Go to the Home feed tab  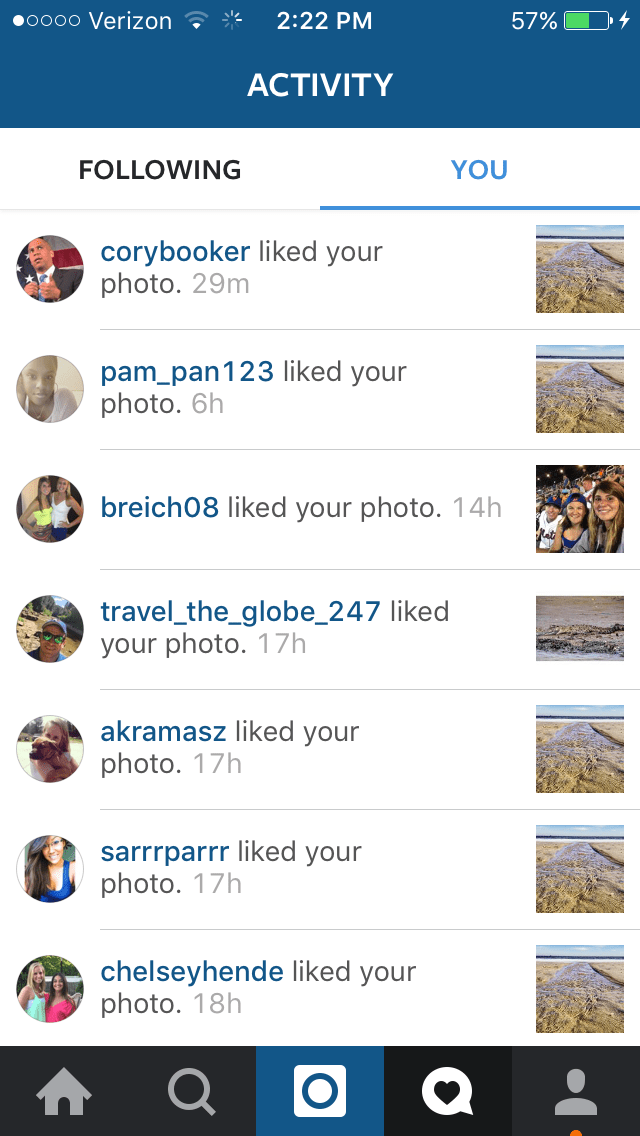pyautogui.click(x=64, y=1091)
